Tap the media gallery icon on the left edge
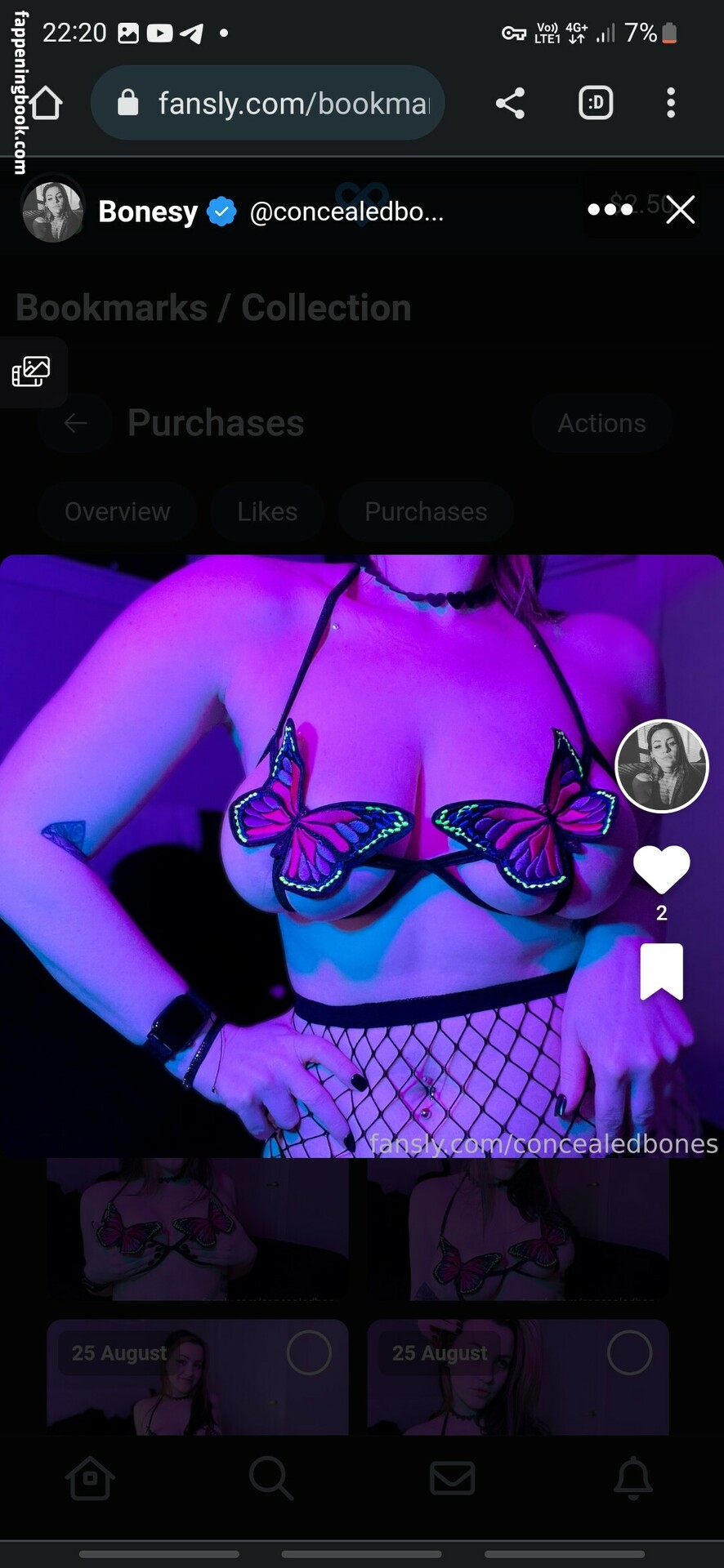This screenshot has height=1568, width=724. [31, 372]
